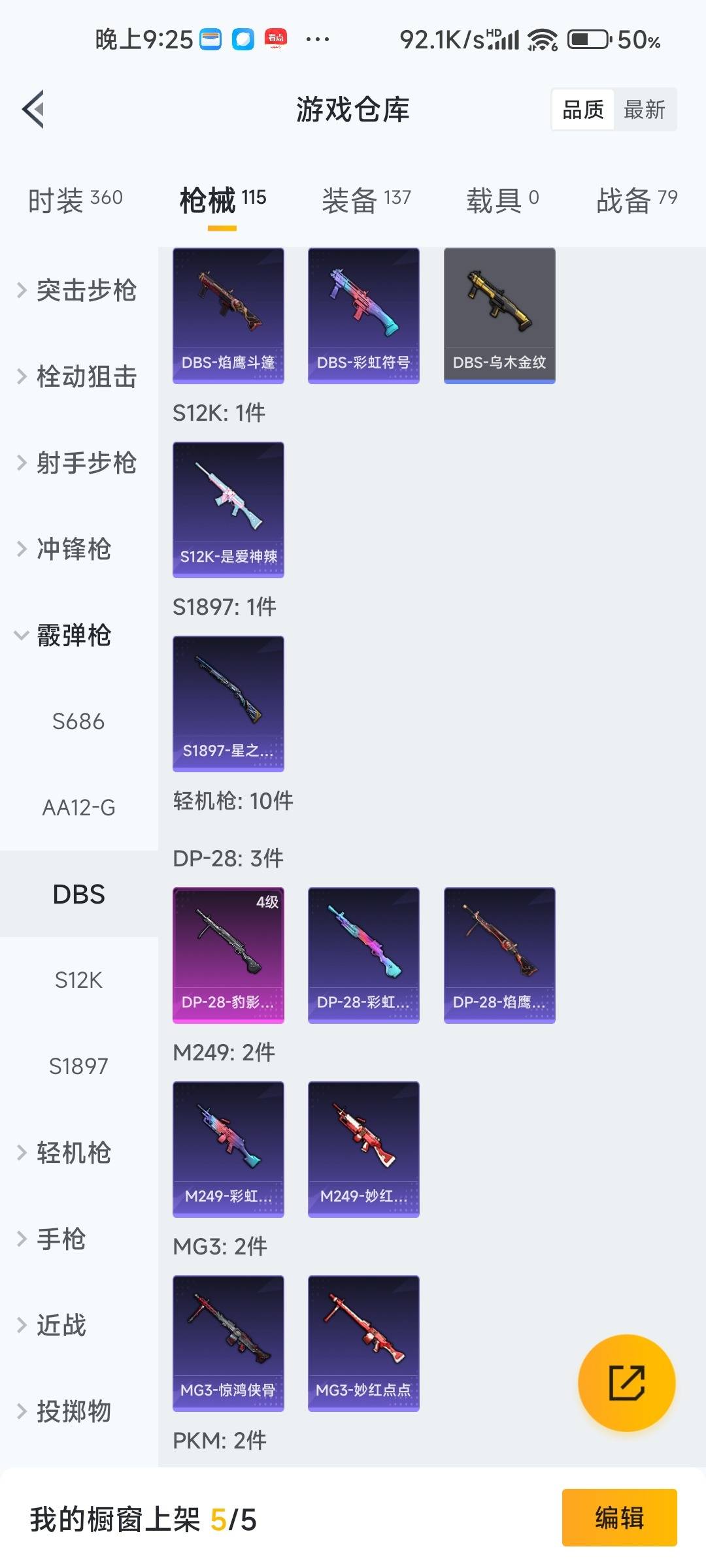Select 品质 sorting mode
Screen dimensions: 706x1568
tap(584, 109)
